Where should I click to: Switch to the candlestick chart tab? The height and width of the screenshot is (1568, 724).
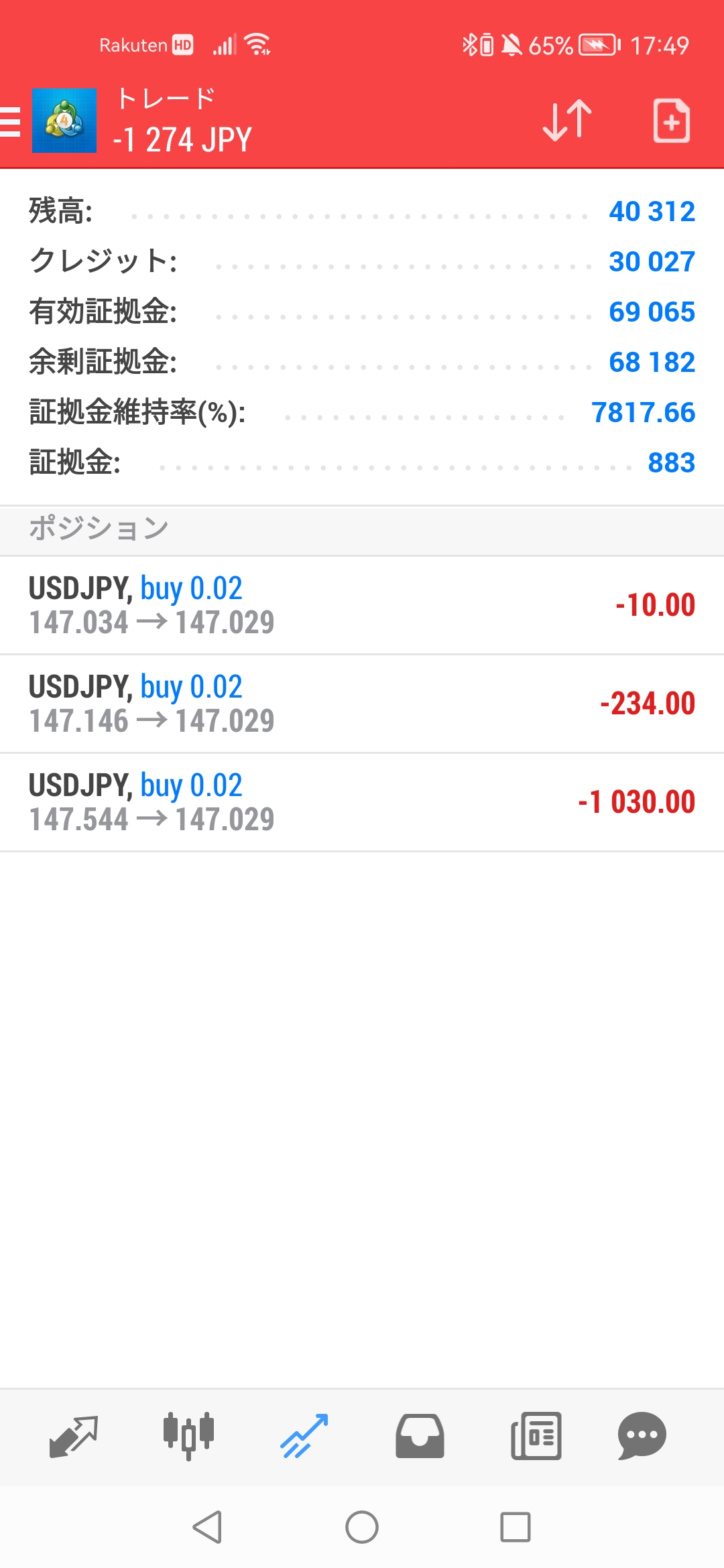188,1436
